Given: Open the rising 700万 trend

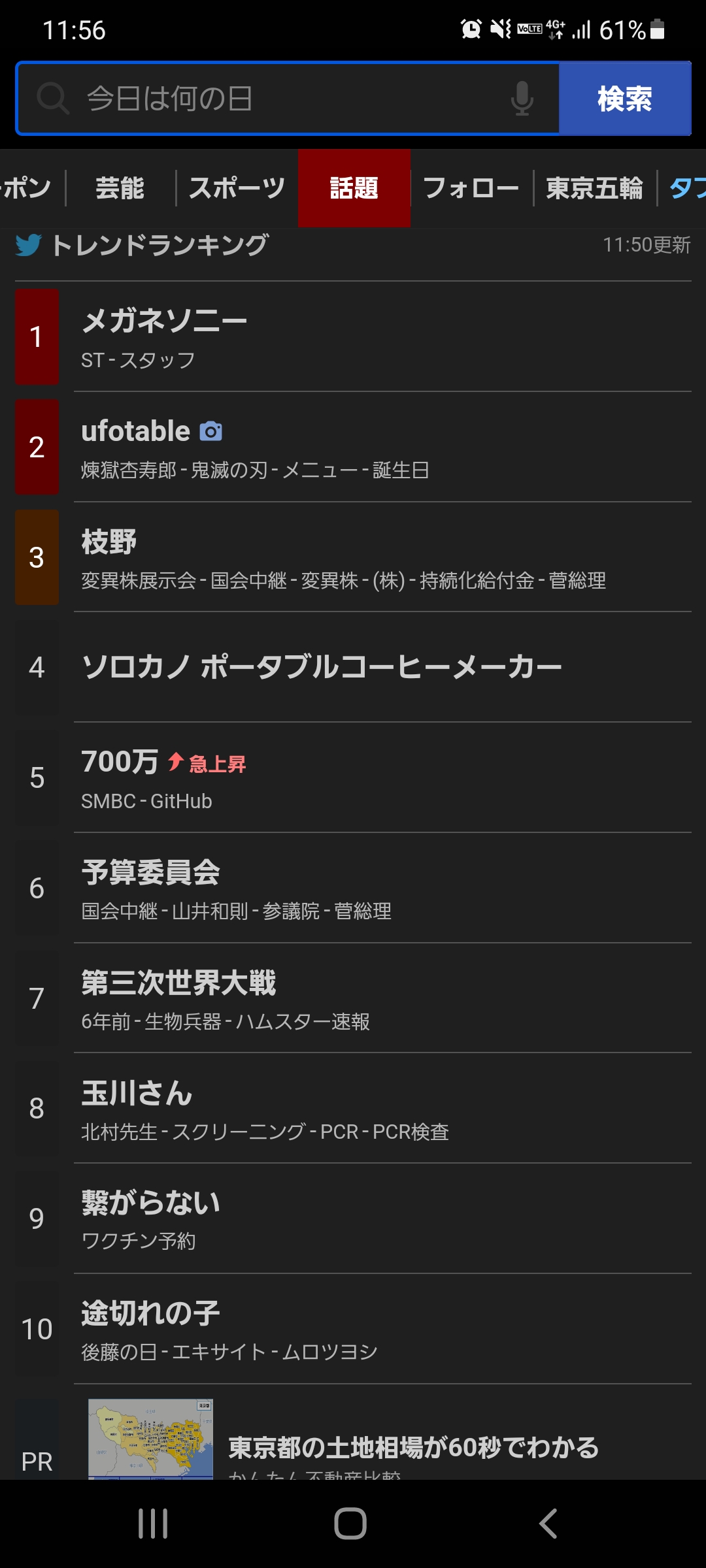Looking at the screenshot, I should (353, 778).
